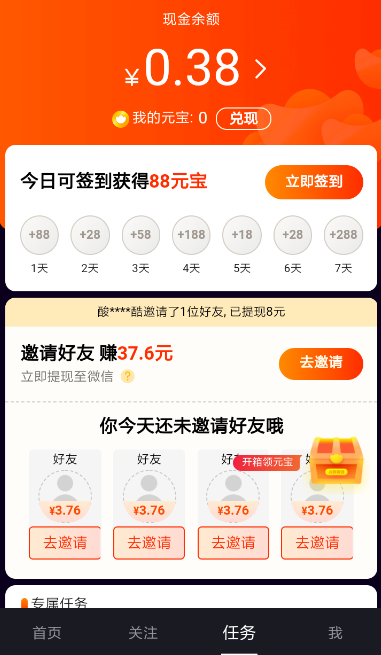381x655 pixels.
Task: Open the question mark help icon
Action: (x=127, y=376)
